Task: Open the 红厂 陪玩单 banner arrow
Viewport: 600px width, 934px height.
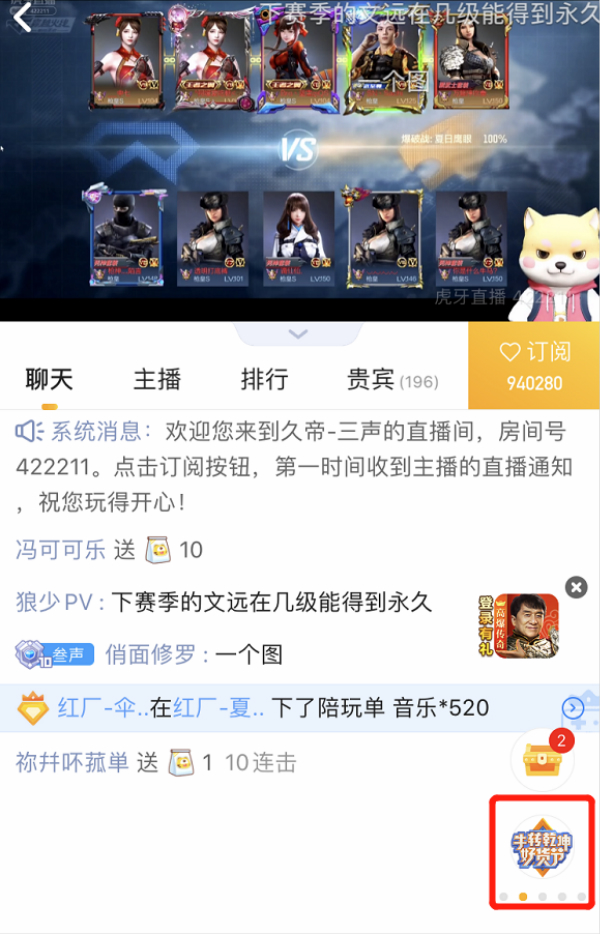Action: pos(573,709)
